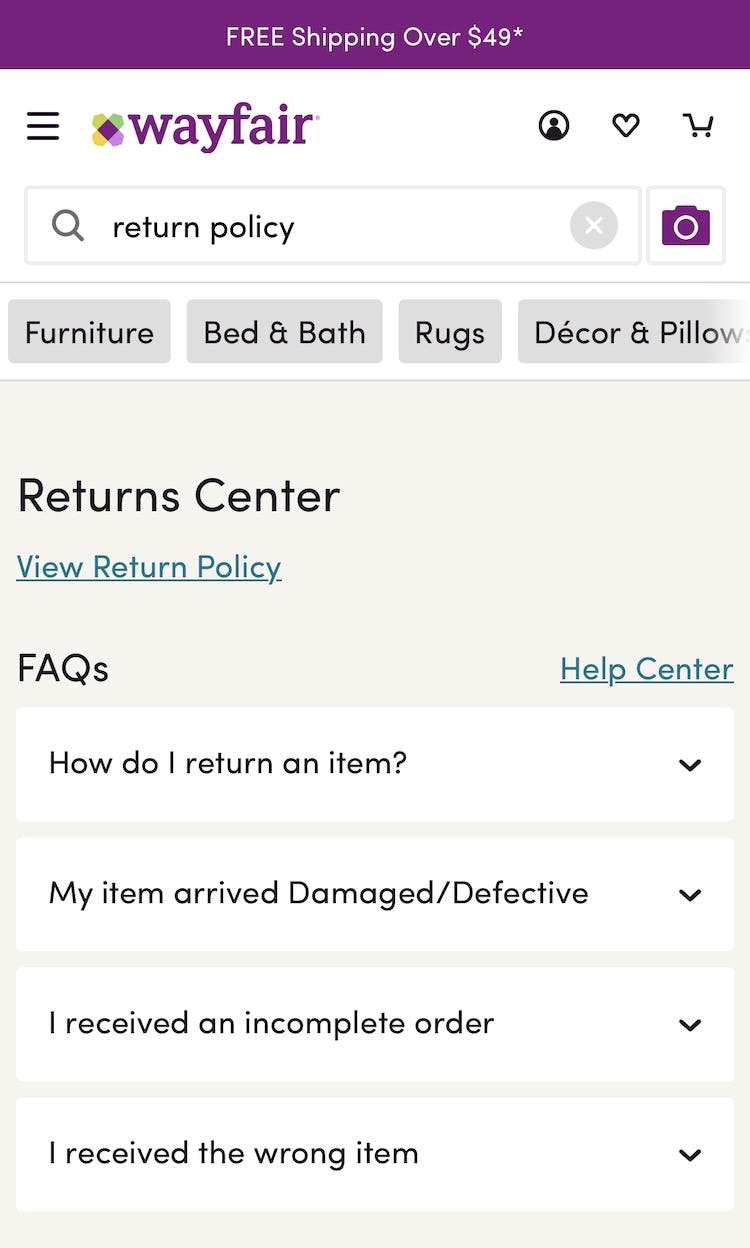This screenshot has height=1248, width=750.
Task: Expand "I received the wrong item"
Action: point(375,1154)
